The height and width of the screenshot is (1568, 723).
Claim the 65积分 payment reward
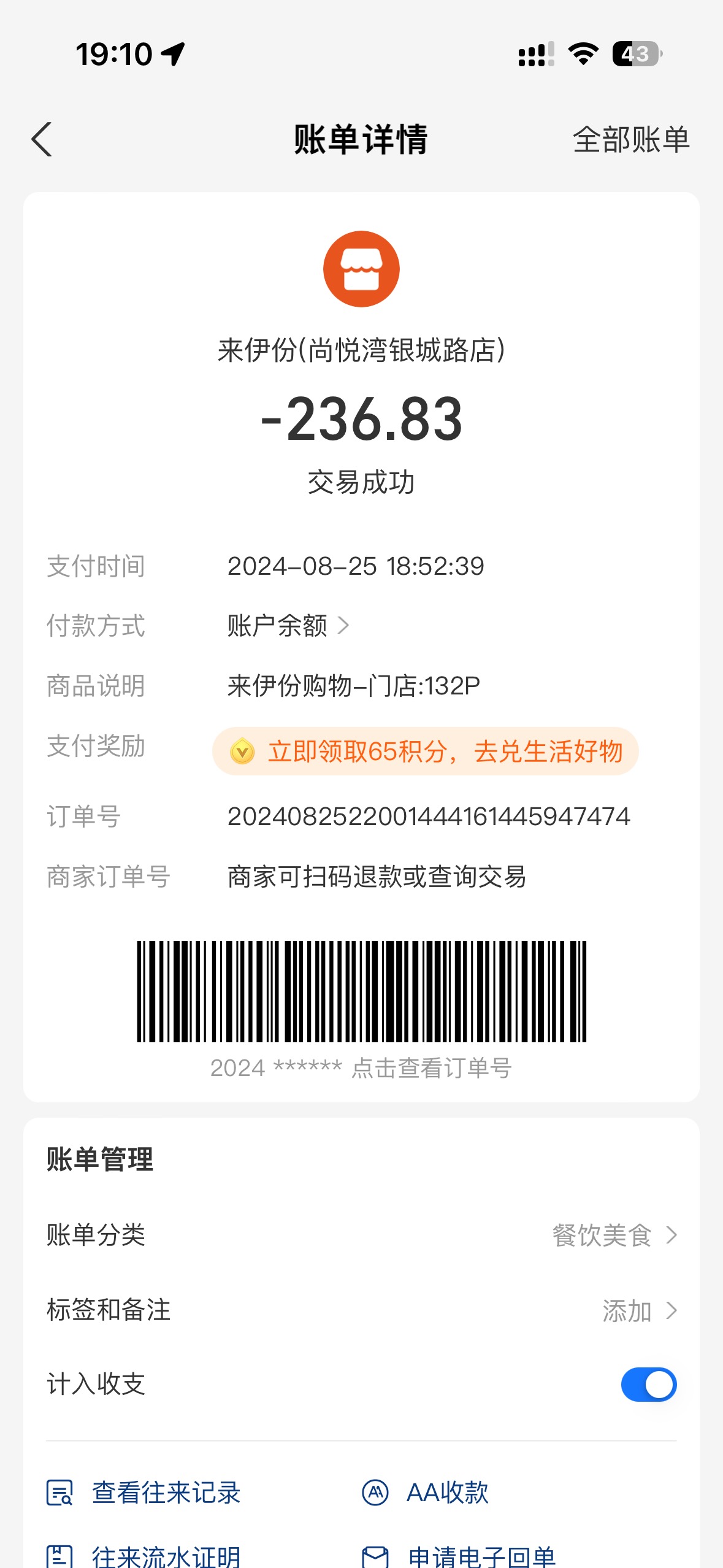click(425, 751)
